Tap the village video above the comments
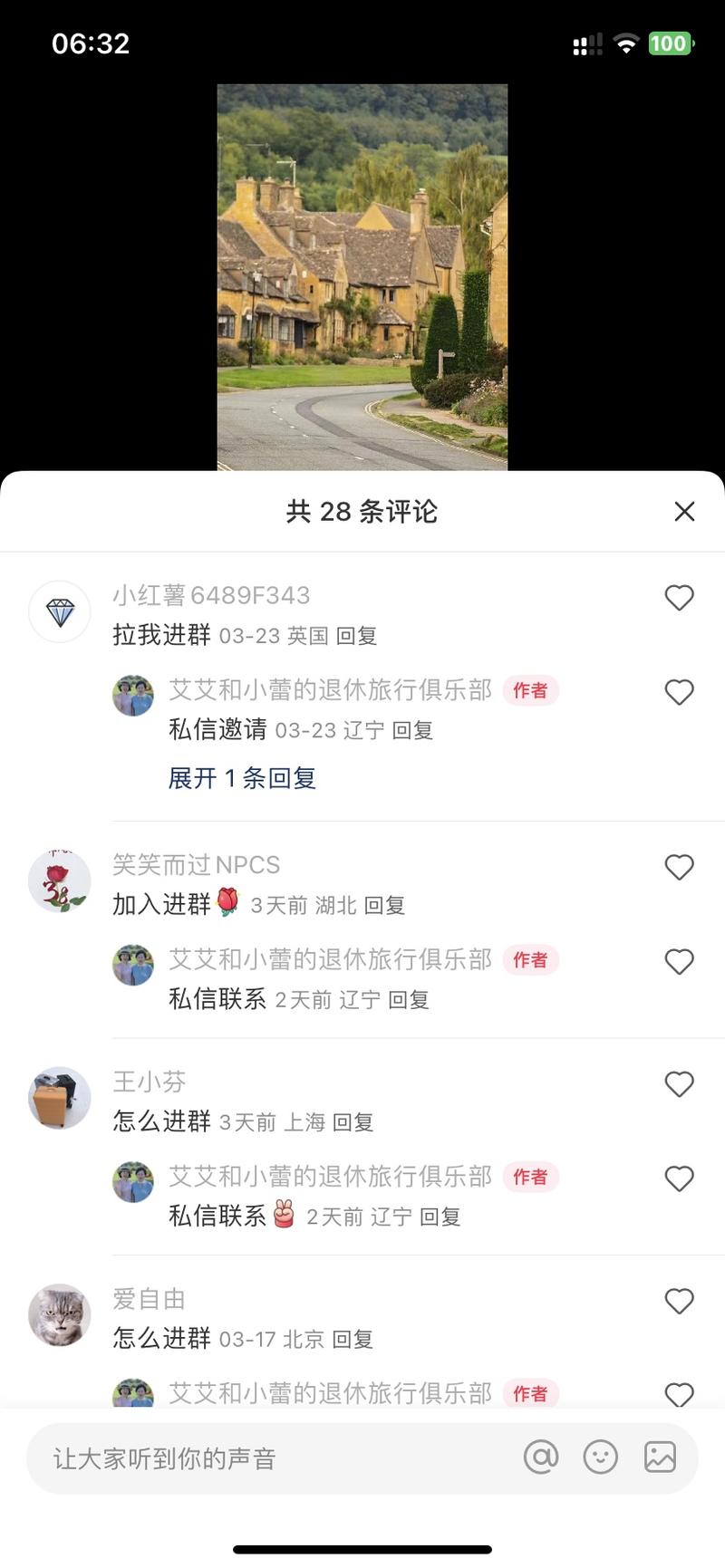 click(x=362, y=272)
